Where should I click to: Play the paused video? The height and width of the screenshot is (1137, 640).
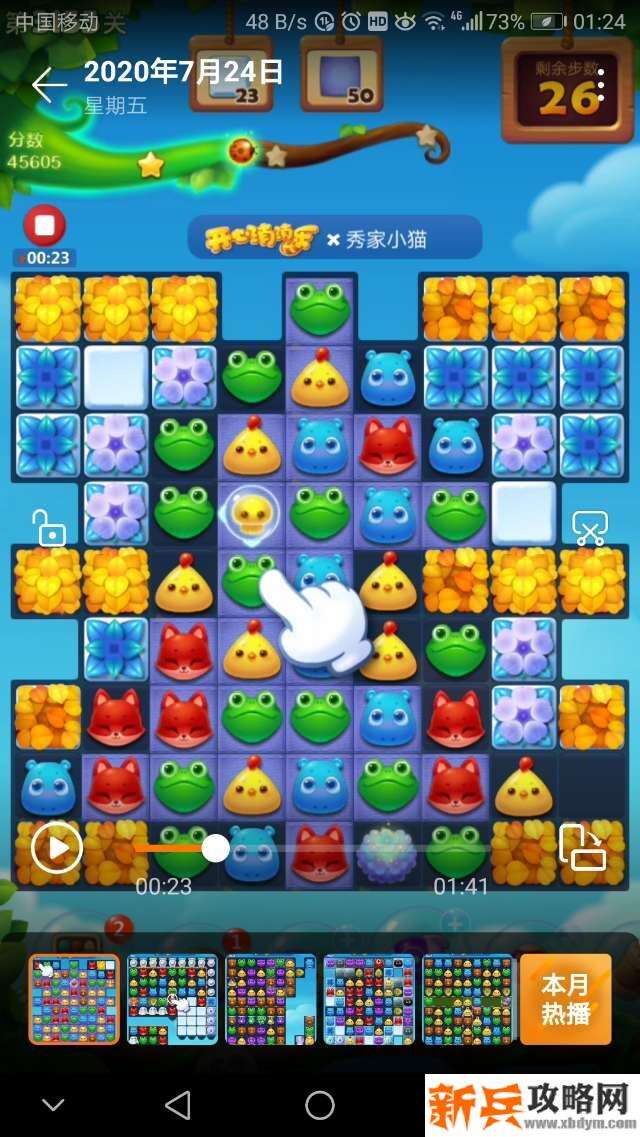pos(57,848)
